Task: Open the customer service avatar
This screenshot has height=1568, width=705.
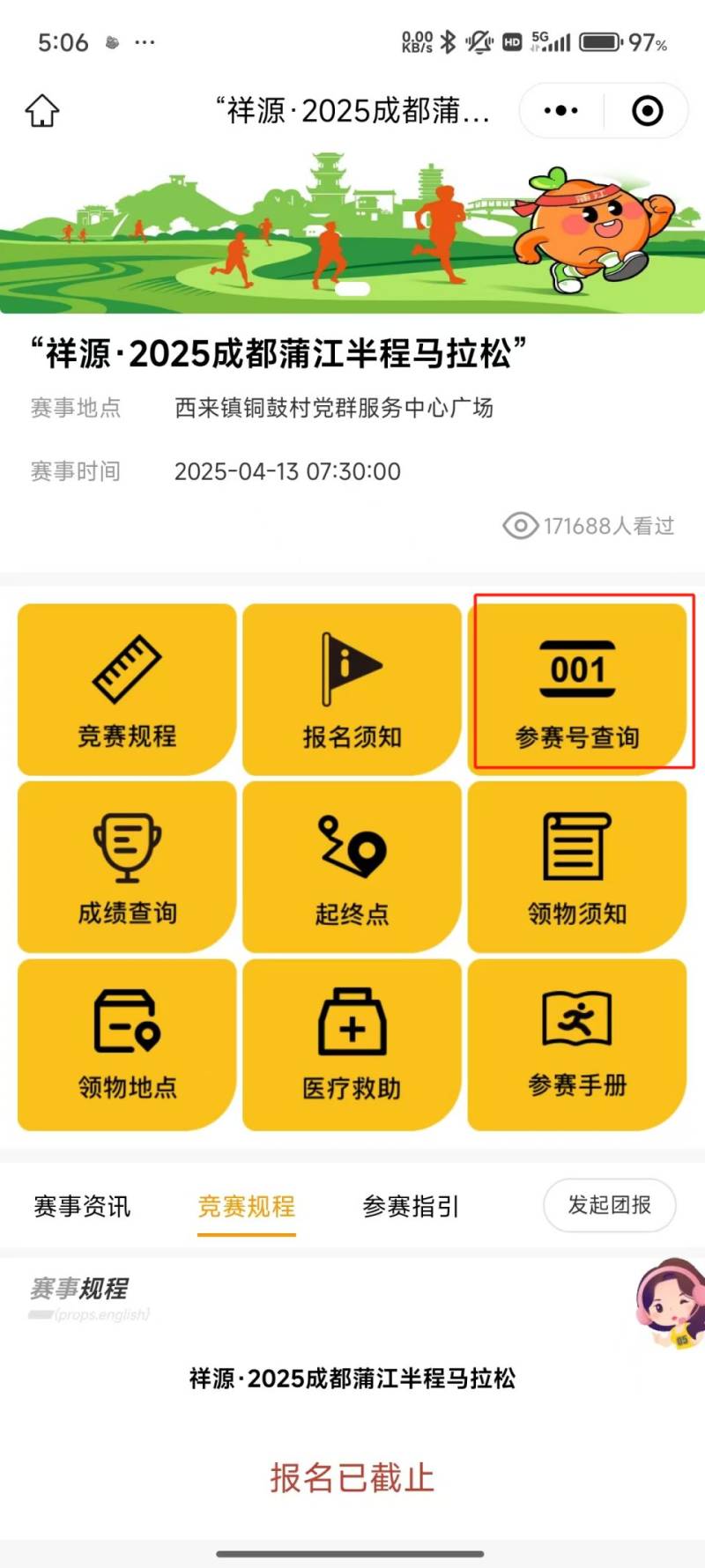Action: click(x=672, y=1304)
